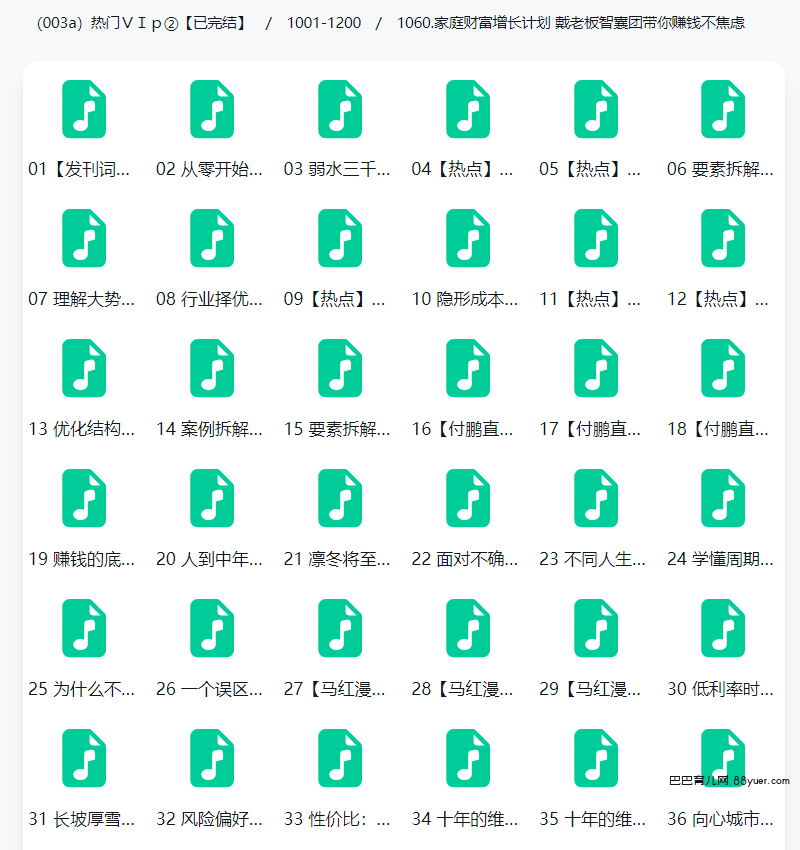
Task: Play file 26 一个误区
Action: point(212,628)
